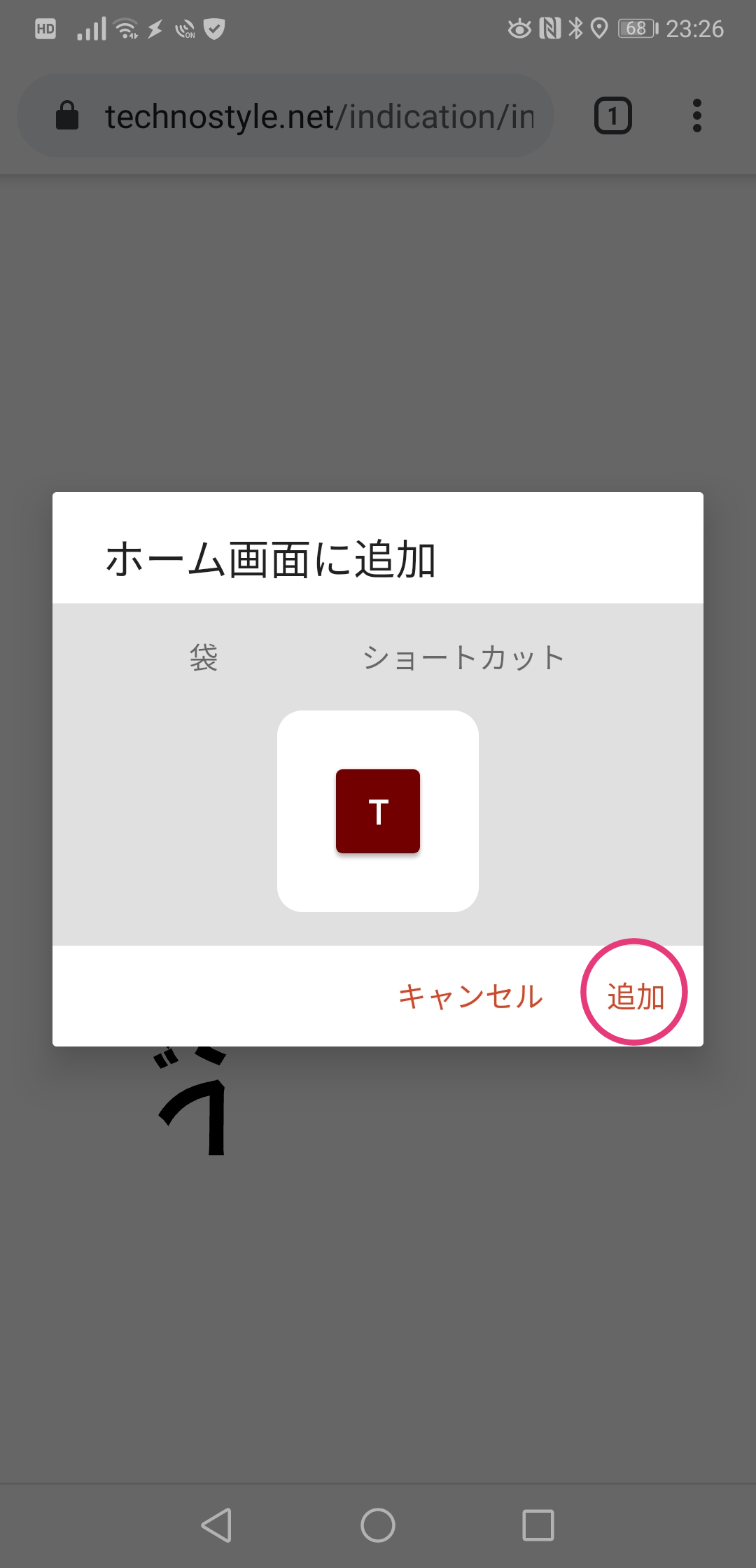Tap the system home button
The image size is (756, 1568).
(378, 1525)
